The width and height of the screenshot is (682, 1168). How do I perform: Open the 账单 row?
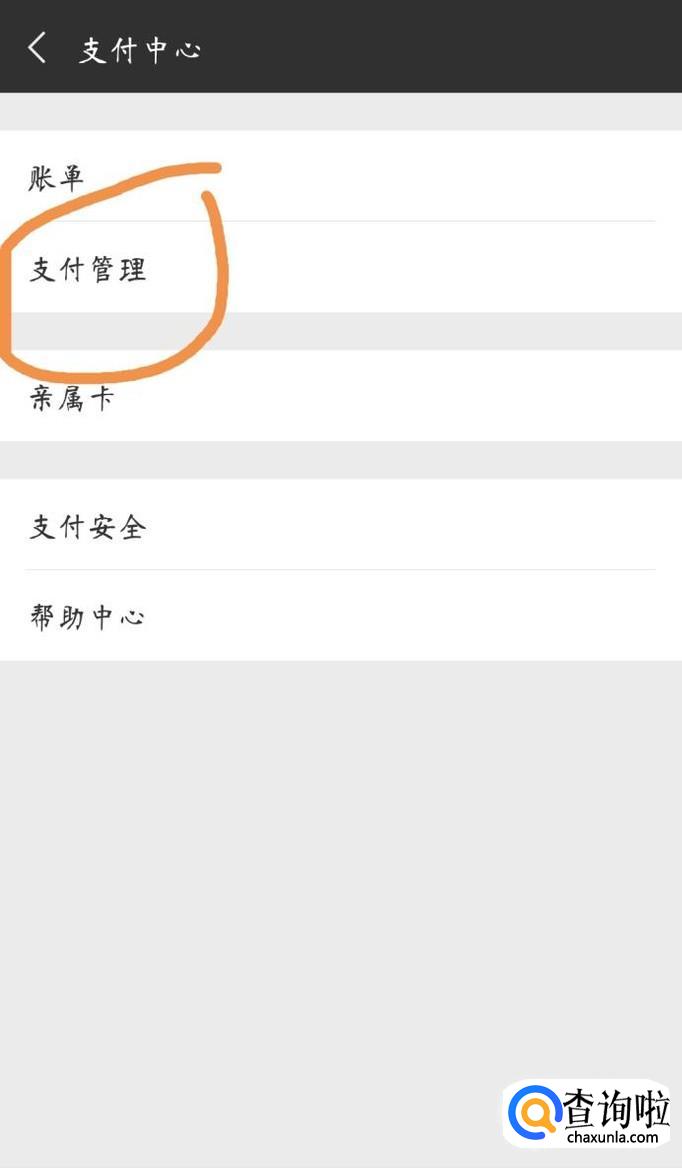pos(340,177)
